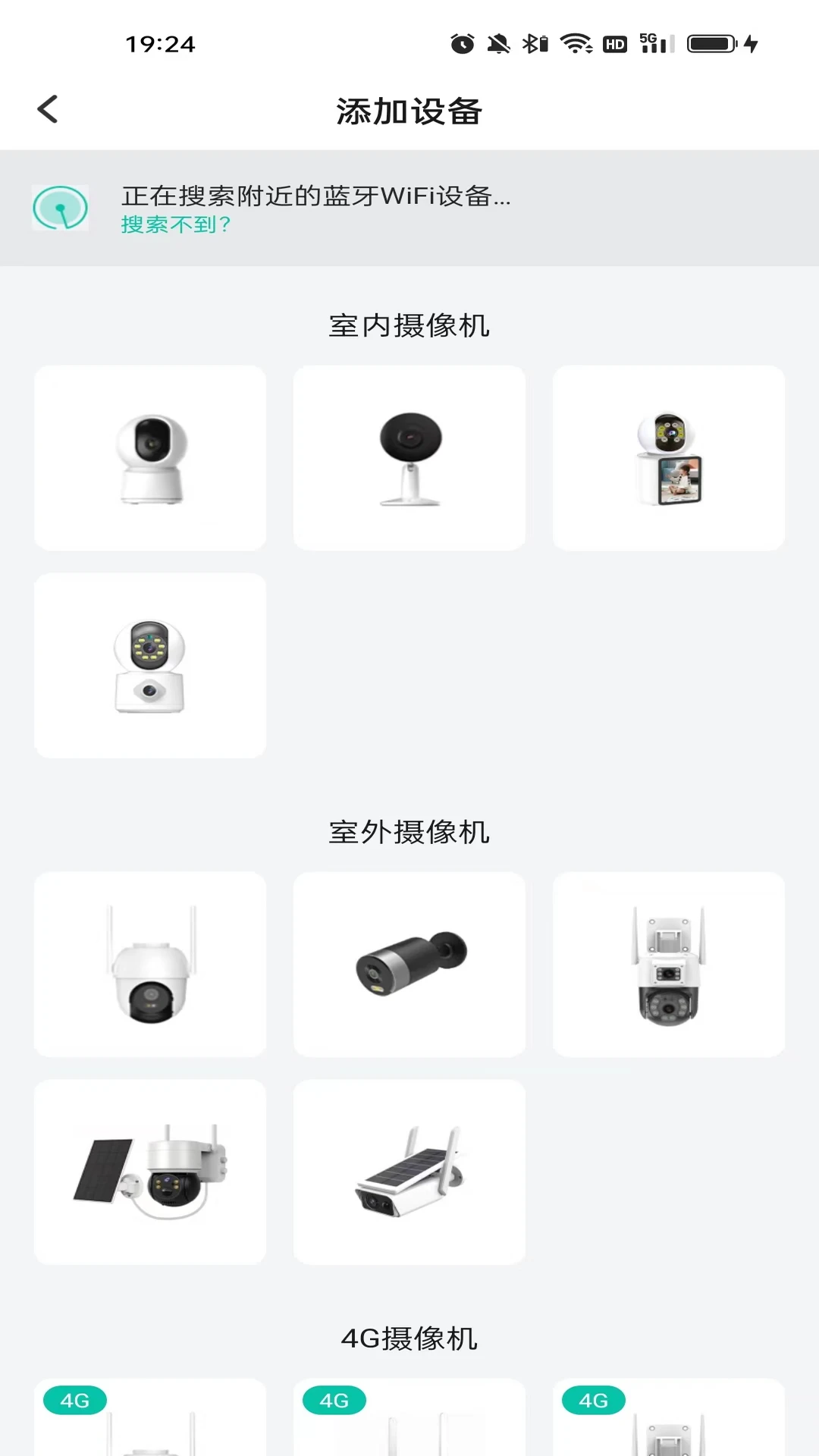Go back with the back arrow
This screenshot has height=1456, width=819.
(x=48, y=108)
